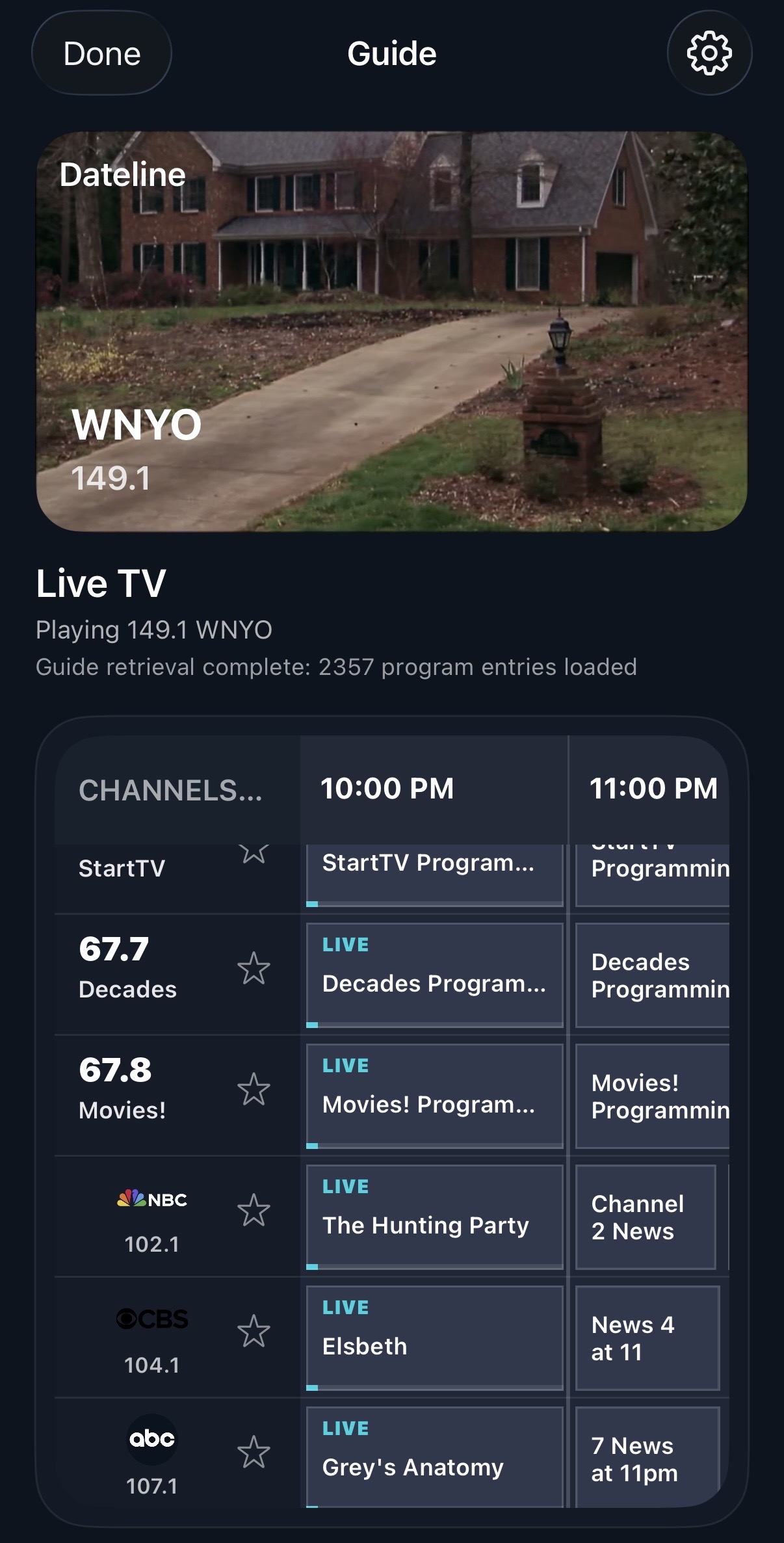Tap the Done button

pos(101,53)
